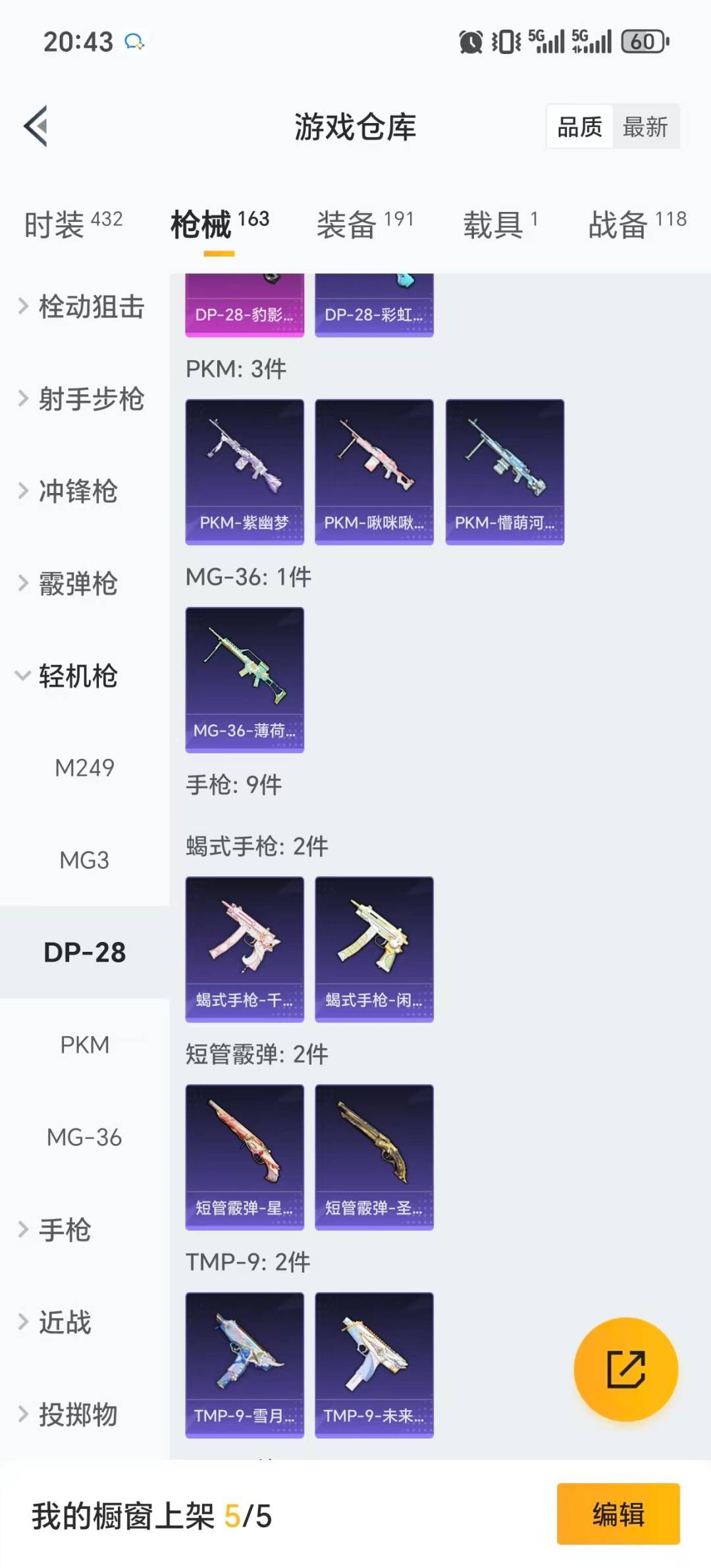Image resolution: width=711 pixels, height=1568 pixels.
Task: View the 蝎式手枪-千 pistol skin
Action: coord(244,948)
